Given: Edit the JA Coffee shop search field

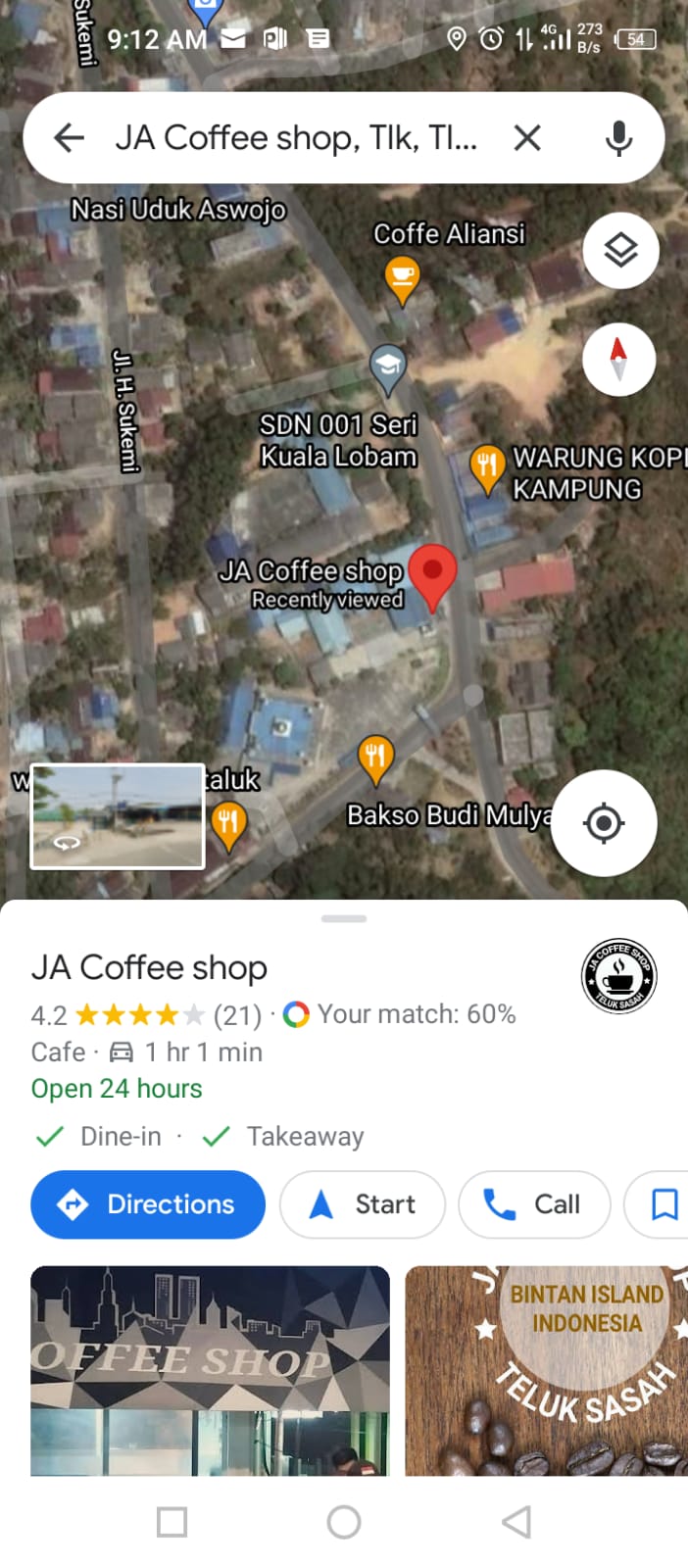Looking at the screenshot, I should click(294, 138).
